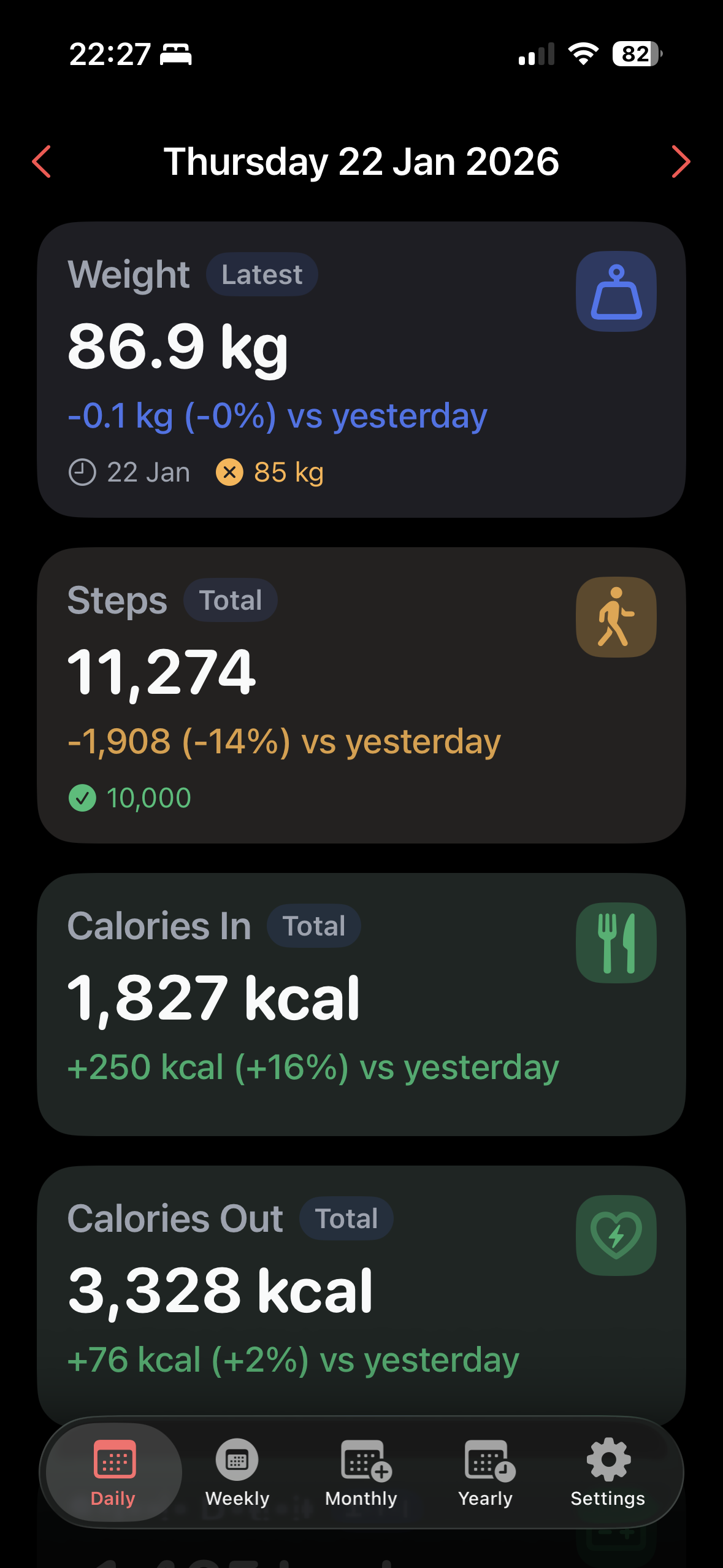Tap the Steps walking figure icon
The width and height of the screenshot is (723, 1568).
(615, 616)
